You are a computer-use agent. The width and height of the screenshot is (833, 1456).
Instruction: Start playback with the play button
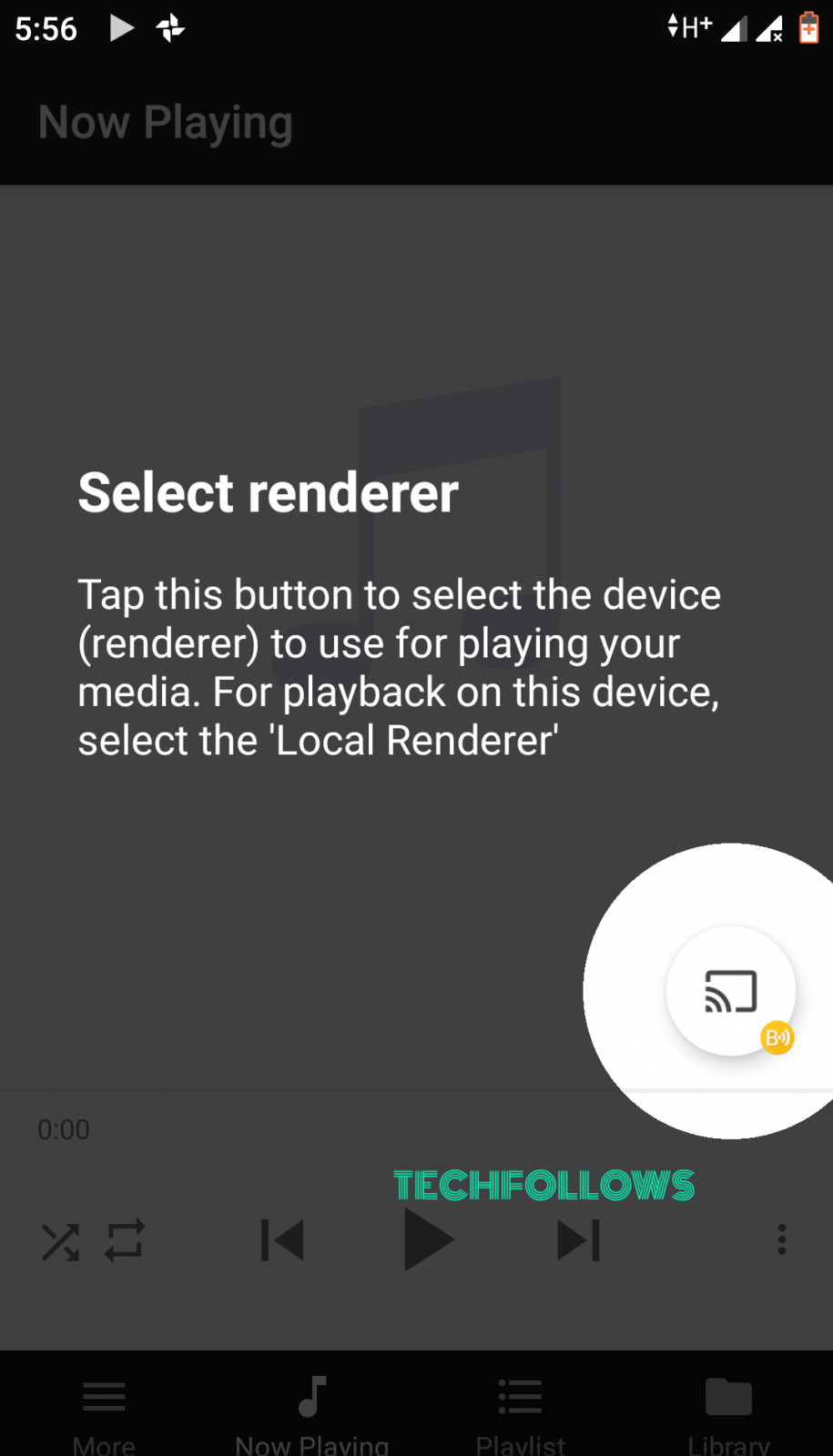pos(429,1239)
